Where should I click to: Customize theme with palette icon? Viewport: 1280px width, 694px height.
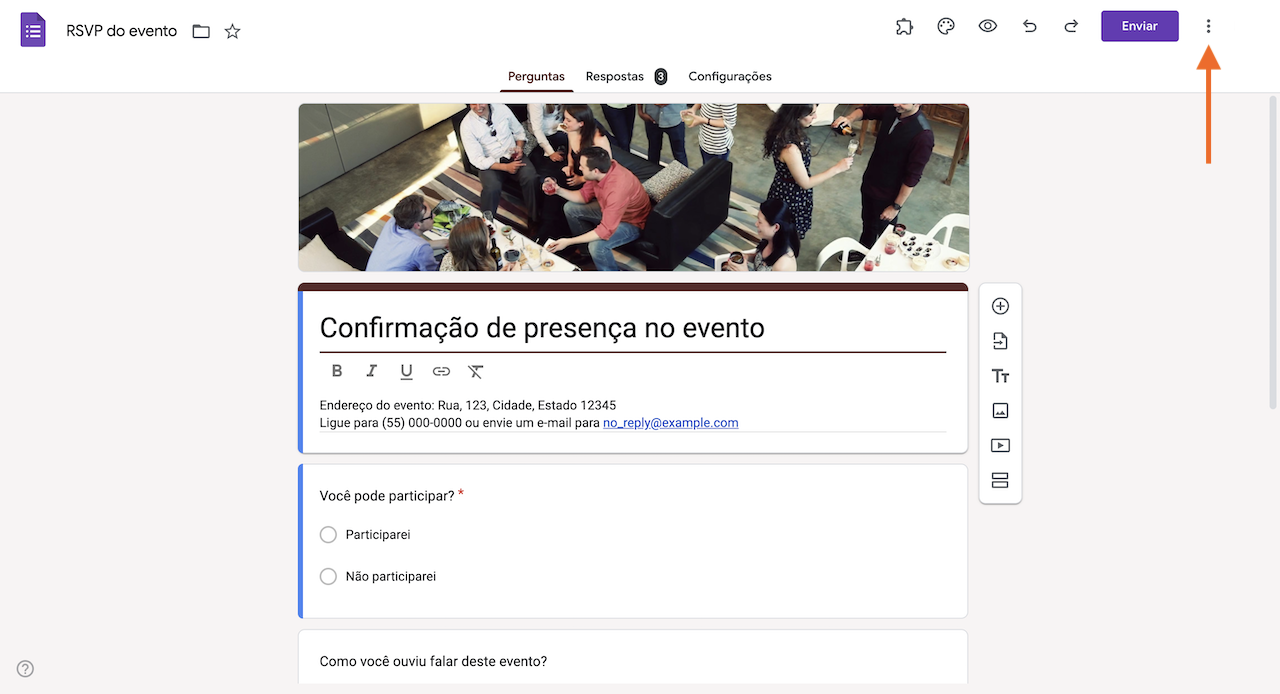point(946,27)
